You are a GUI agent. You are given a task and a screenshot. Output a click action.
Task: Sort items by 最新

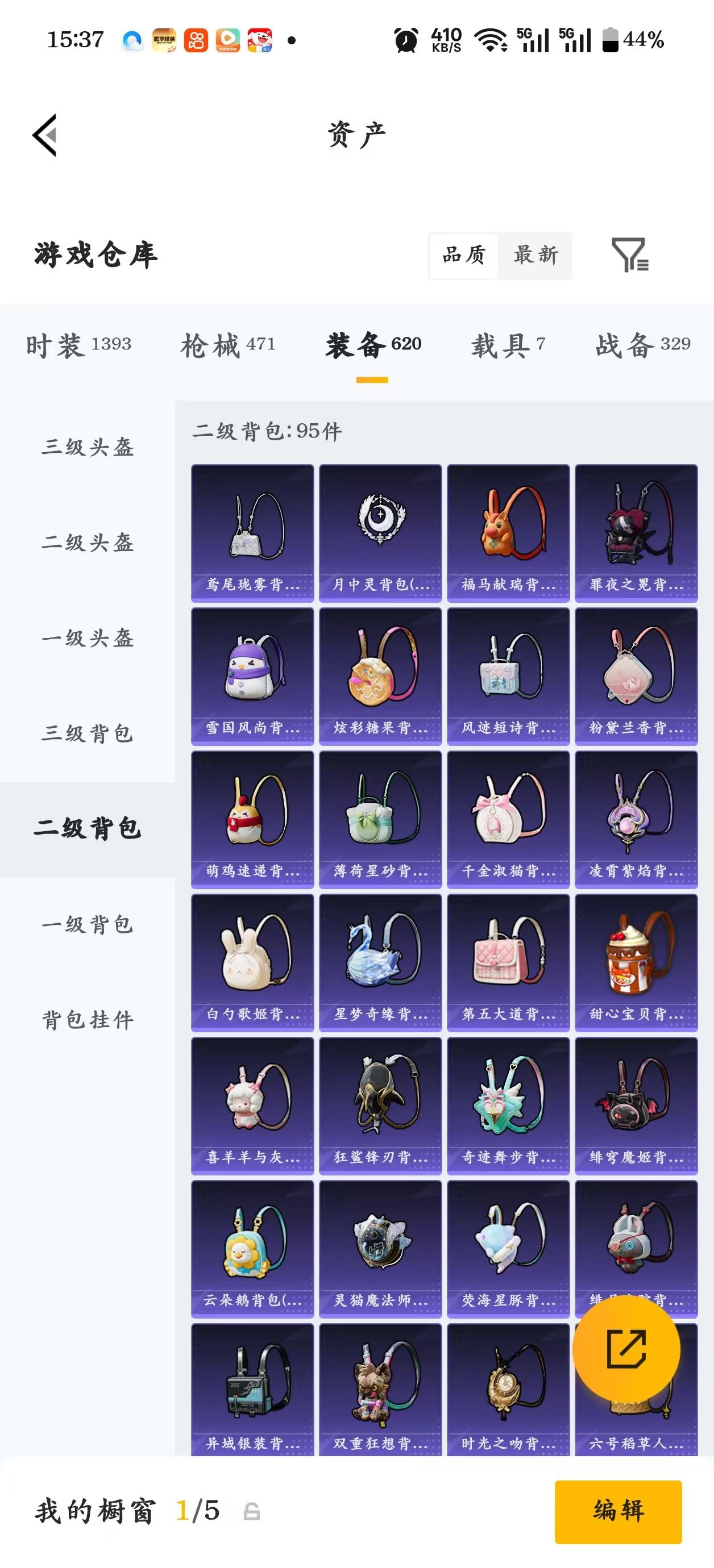pos(535,255)
